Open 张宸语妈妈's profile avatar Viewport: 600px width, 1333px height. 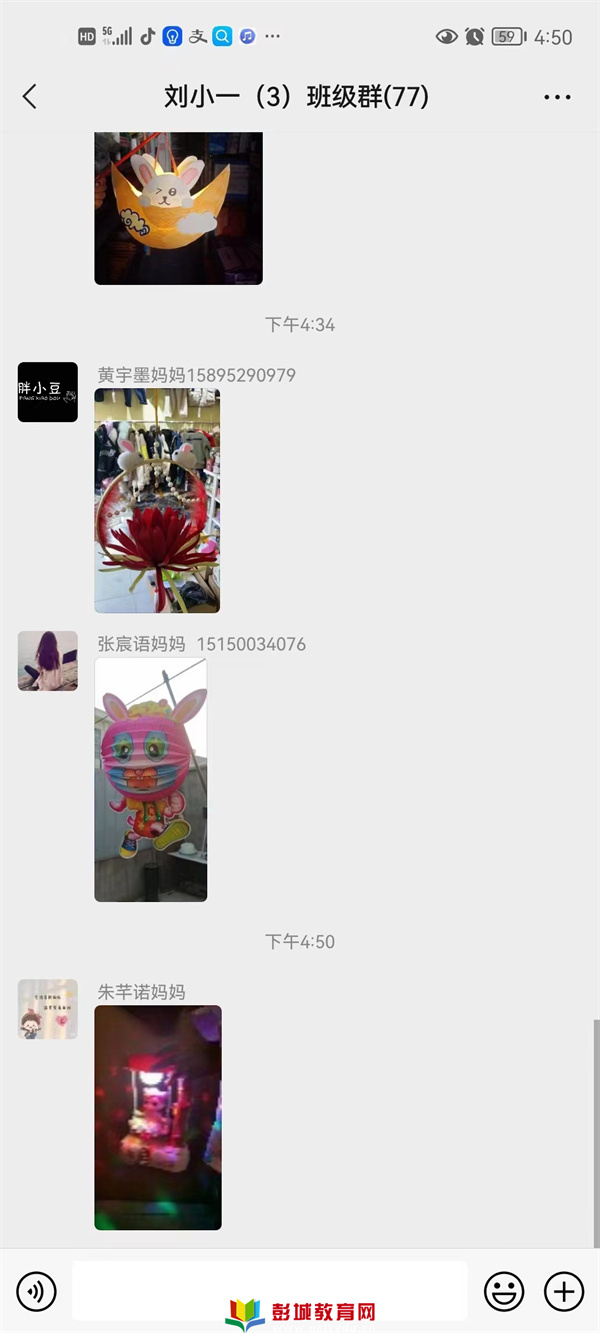pos(48,661)
